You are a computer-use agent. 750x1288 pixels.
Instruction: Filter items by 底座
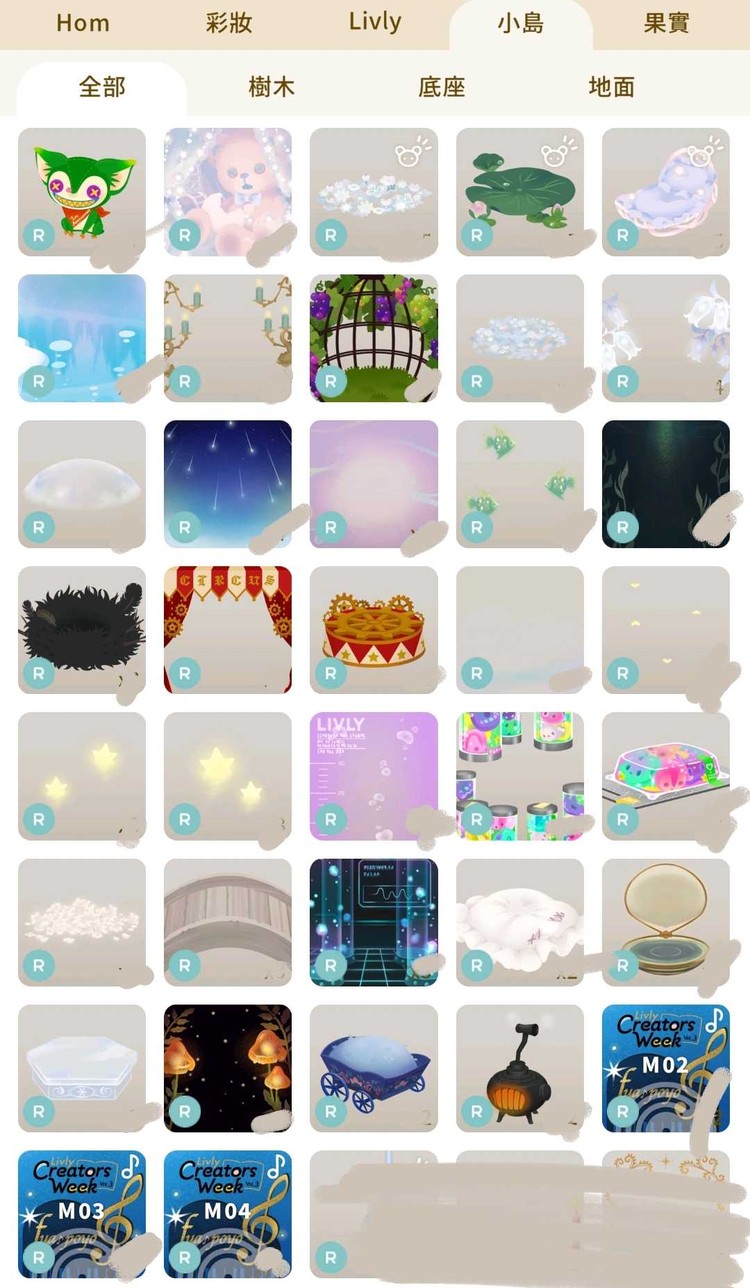click(441, 87)
